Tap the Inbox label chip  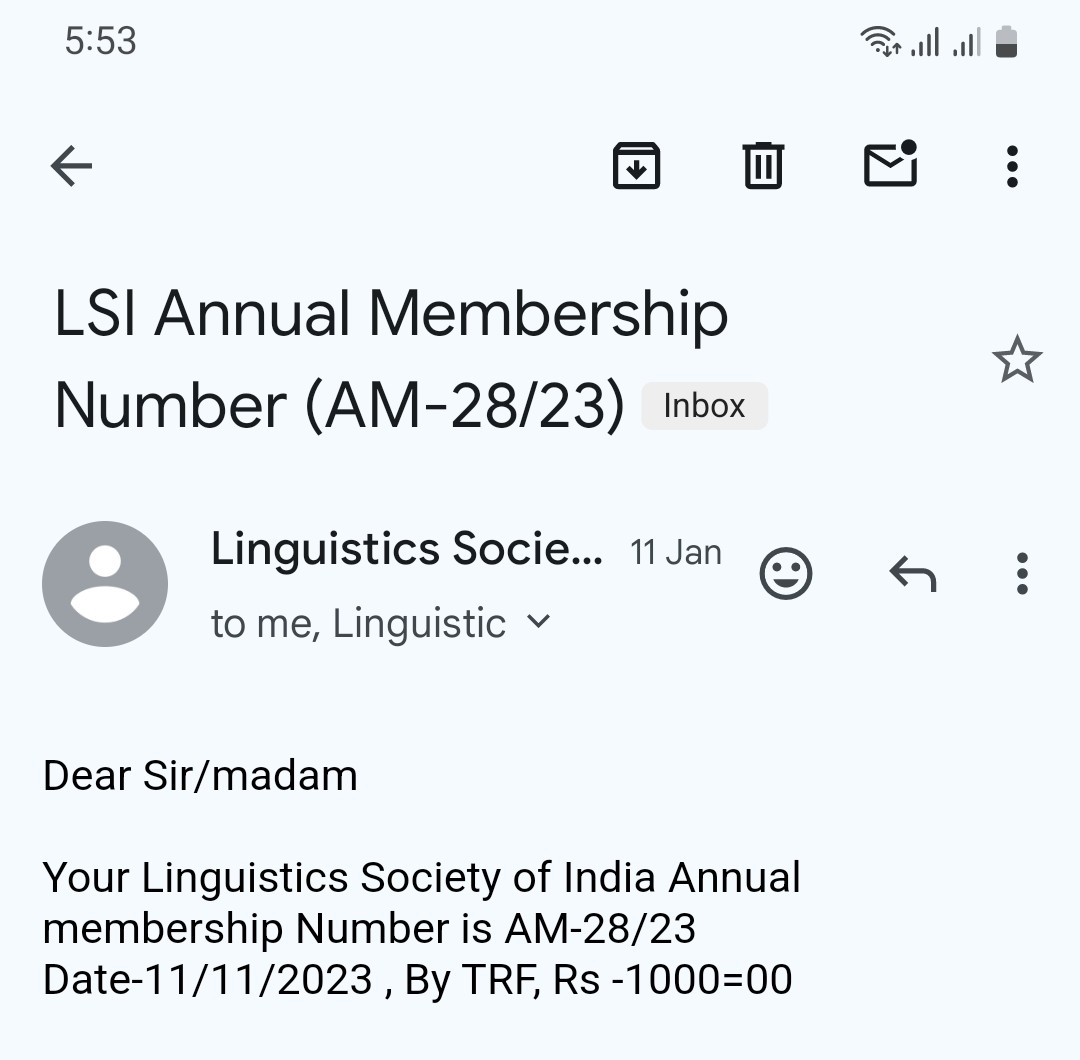[704, 406]
